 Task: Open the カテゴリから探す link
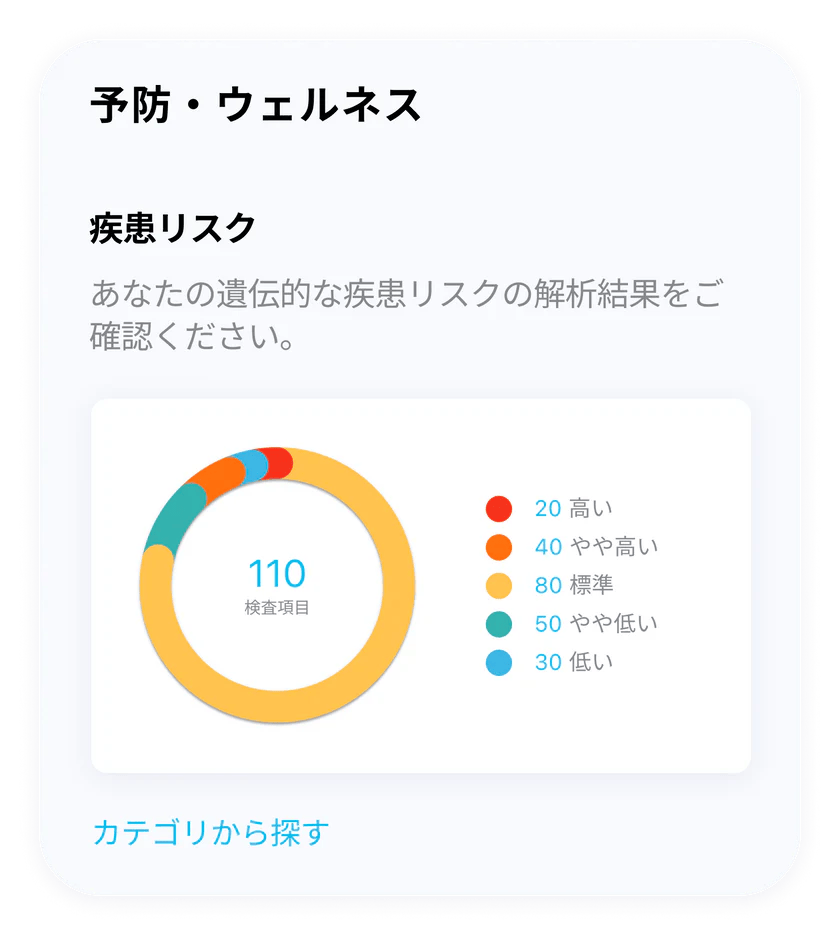(x=210, y=832)
